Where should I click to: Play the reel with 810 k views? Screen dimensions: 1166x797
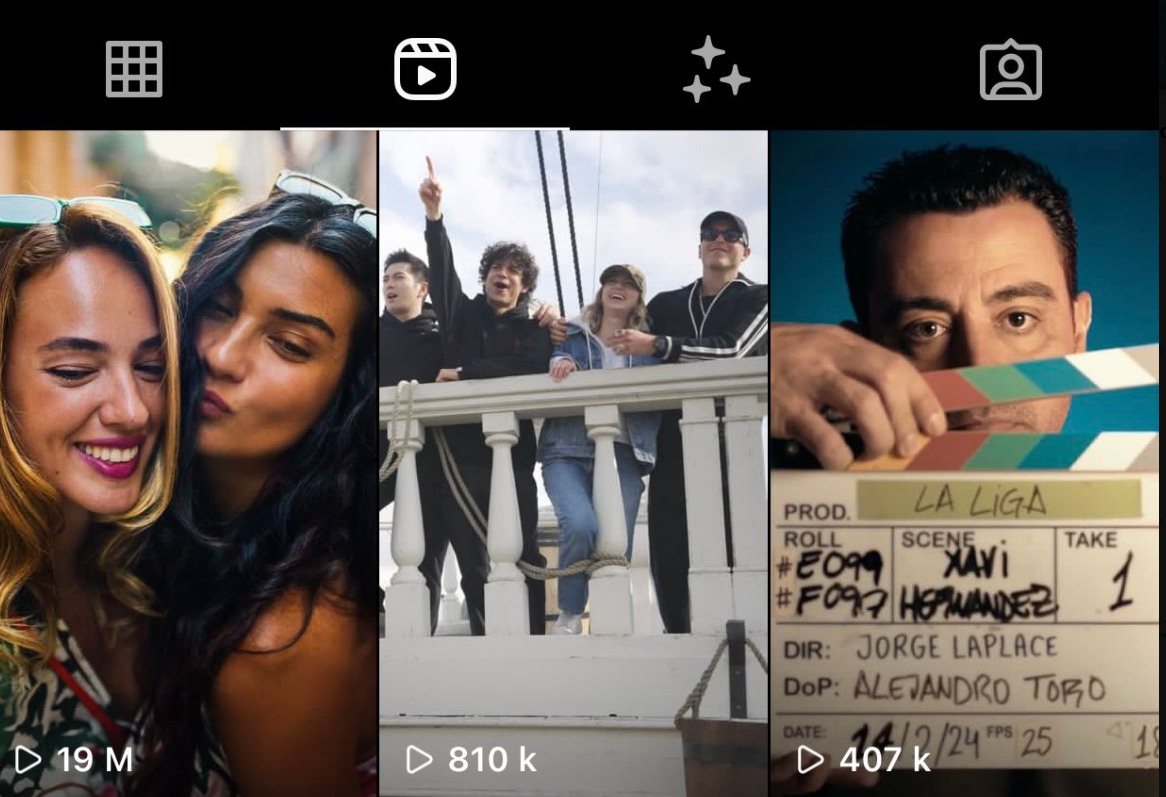(573, 463)
